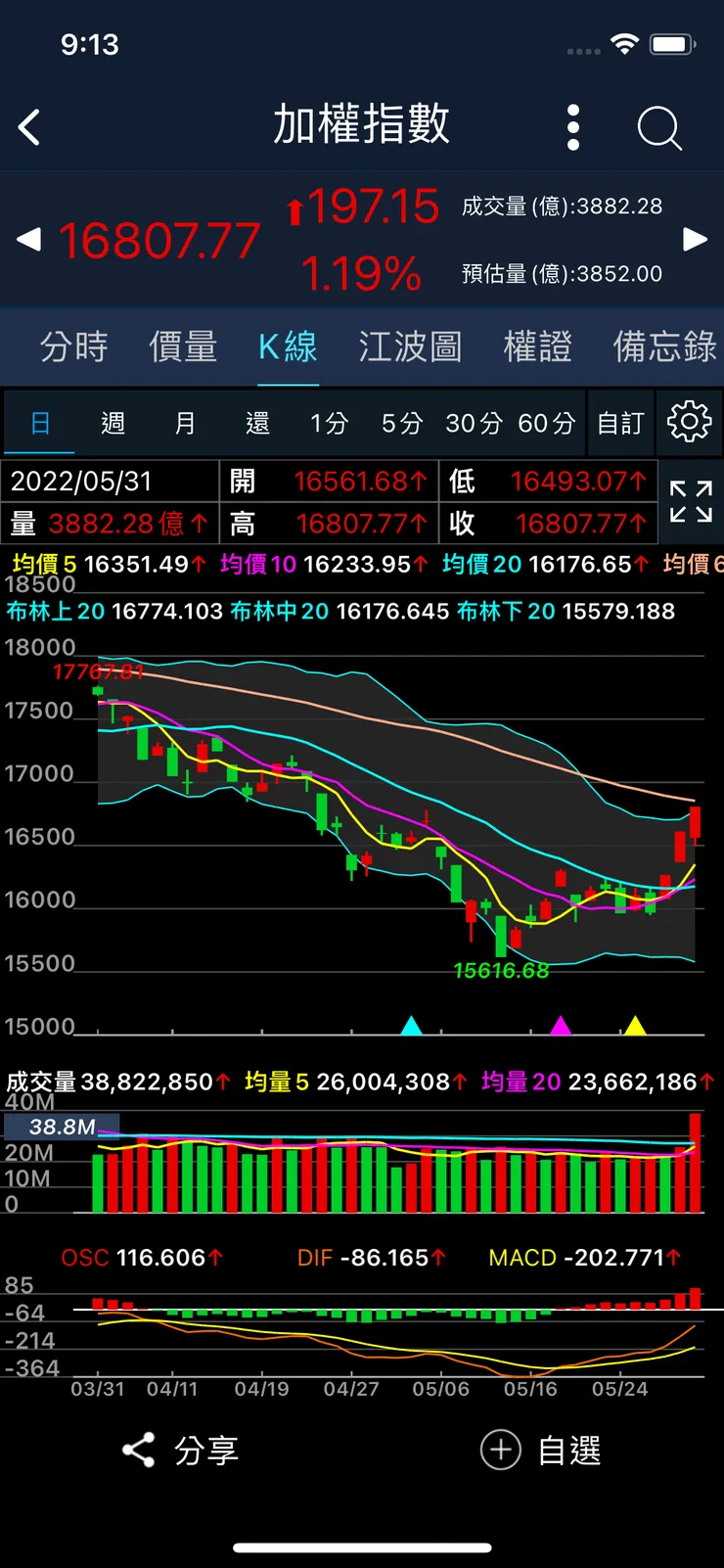Open the search magnifier icon

click(x=658, y=127)
